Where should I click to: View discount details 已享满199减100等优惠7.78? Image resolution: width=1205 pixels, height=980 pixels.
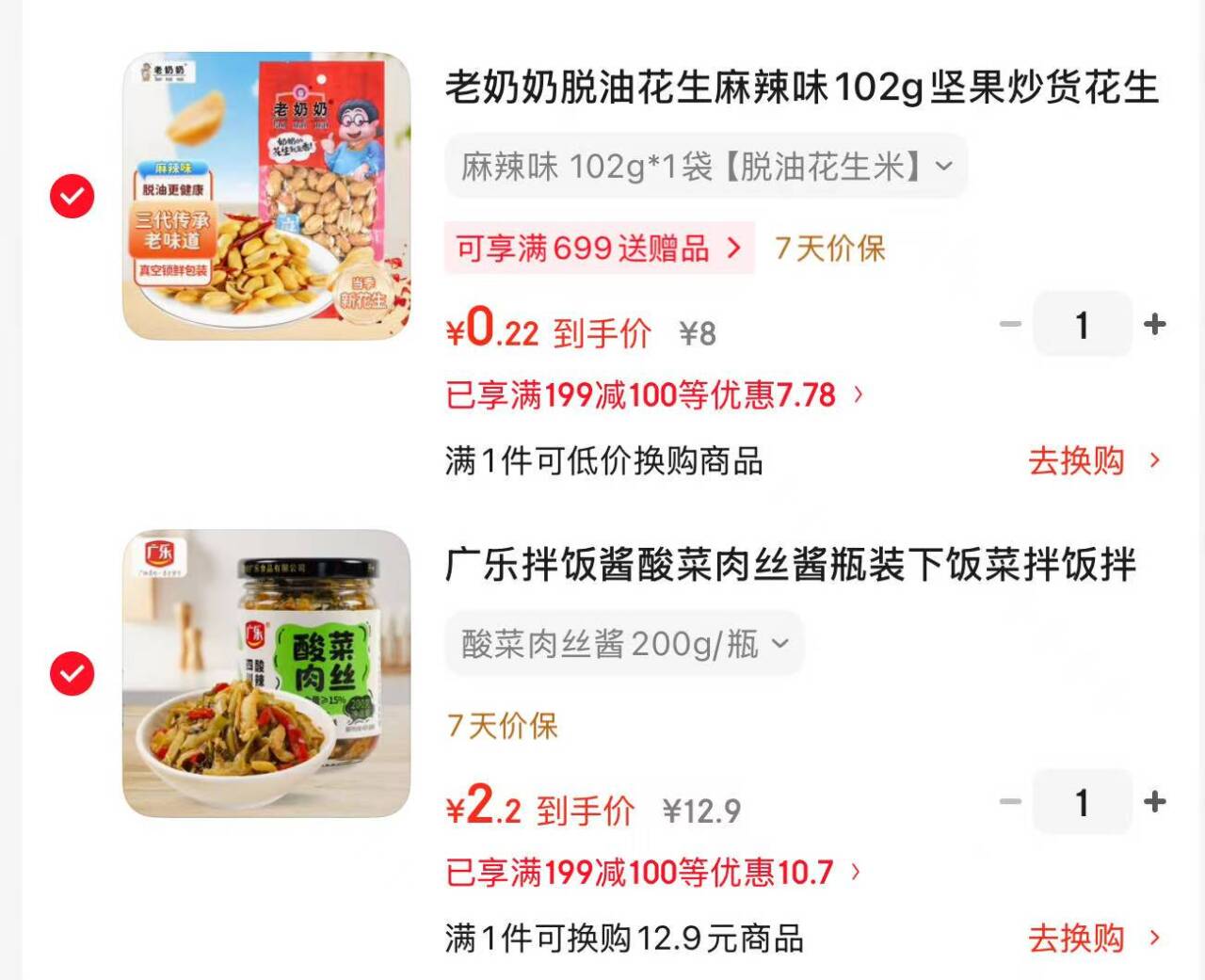tap(653, 394)
